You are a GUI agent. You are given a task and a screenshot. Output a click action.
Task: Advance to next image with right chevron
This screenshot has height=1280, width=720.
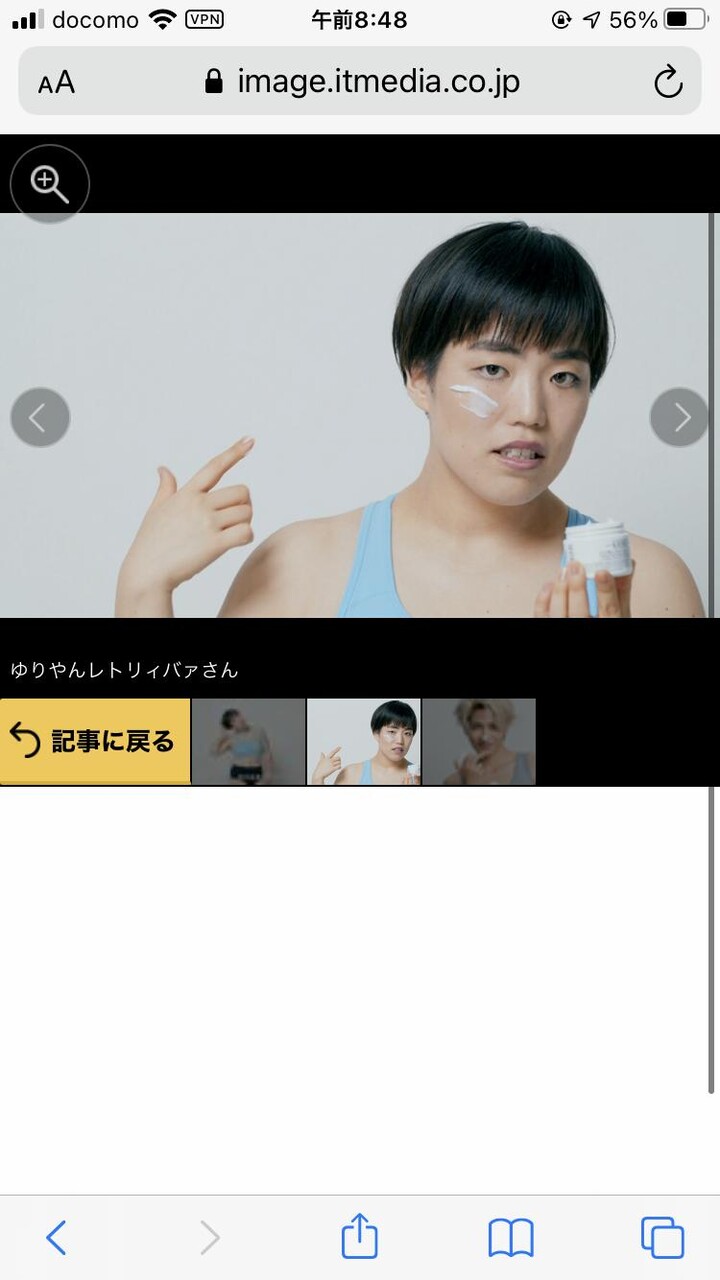680,417
